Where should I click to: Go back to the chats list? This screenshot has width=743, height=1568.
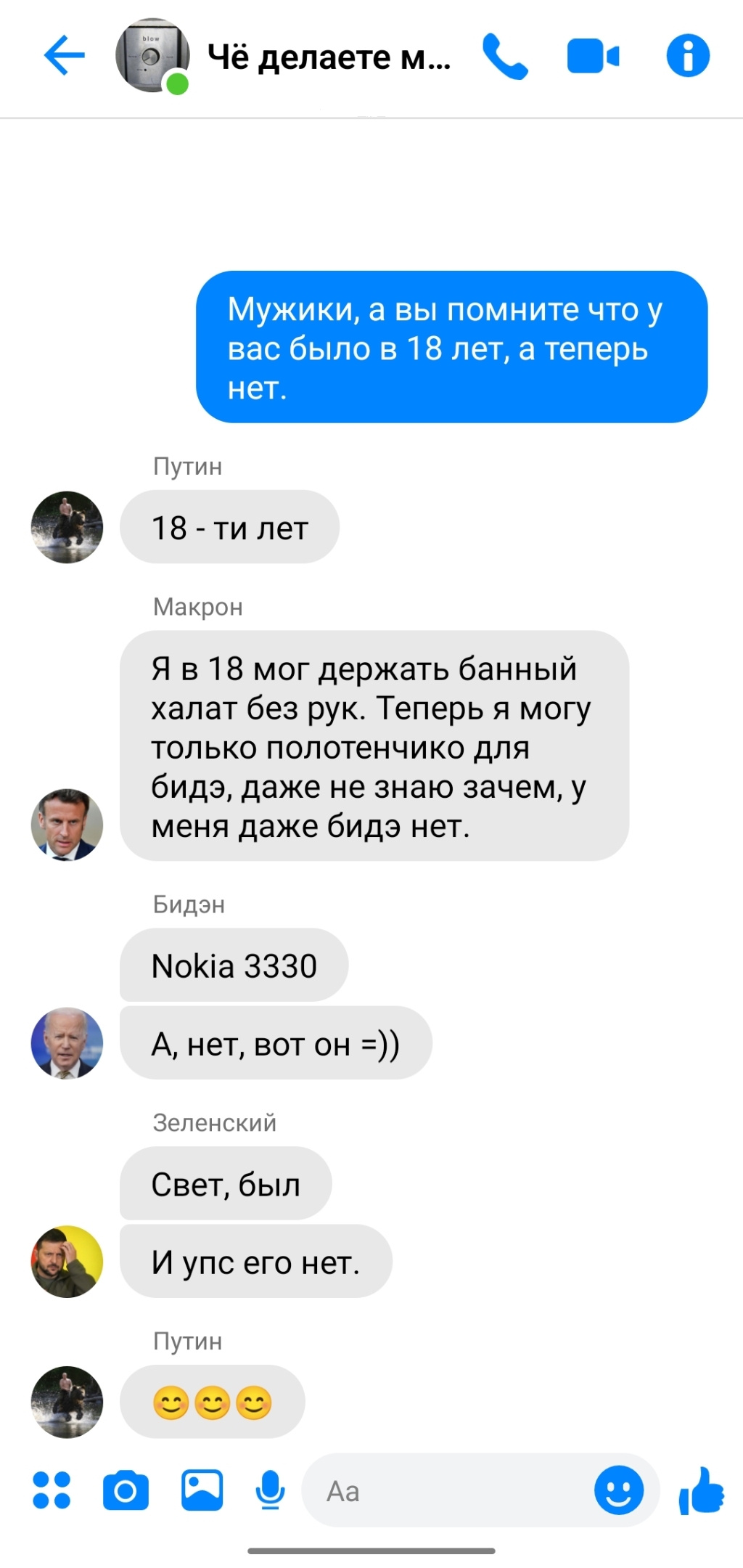(x=64, y=55)
